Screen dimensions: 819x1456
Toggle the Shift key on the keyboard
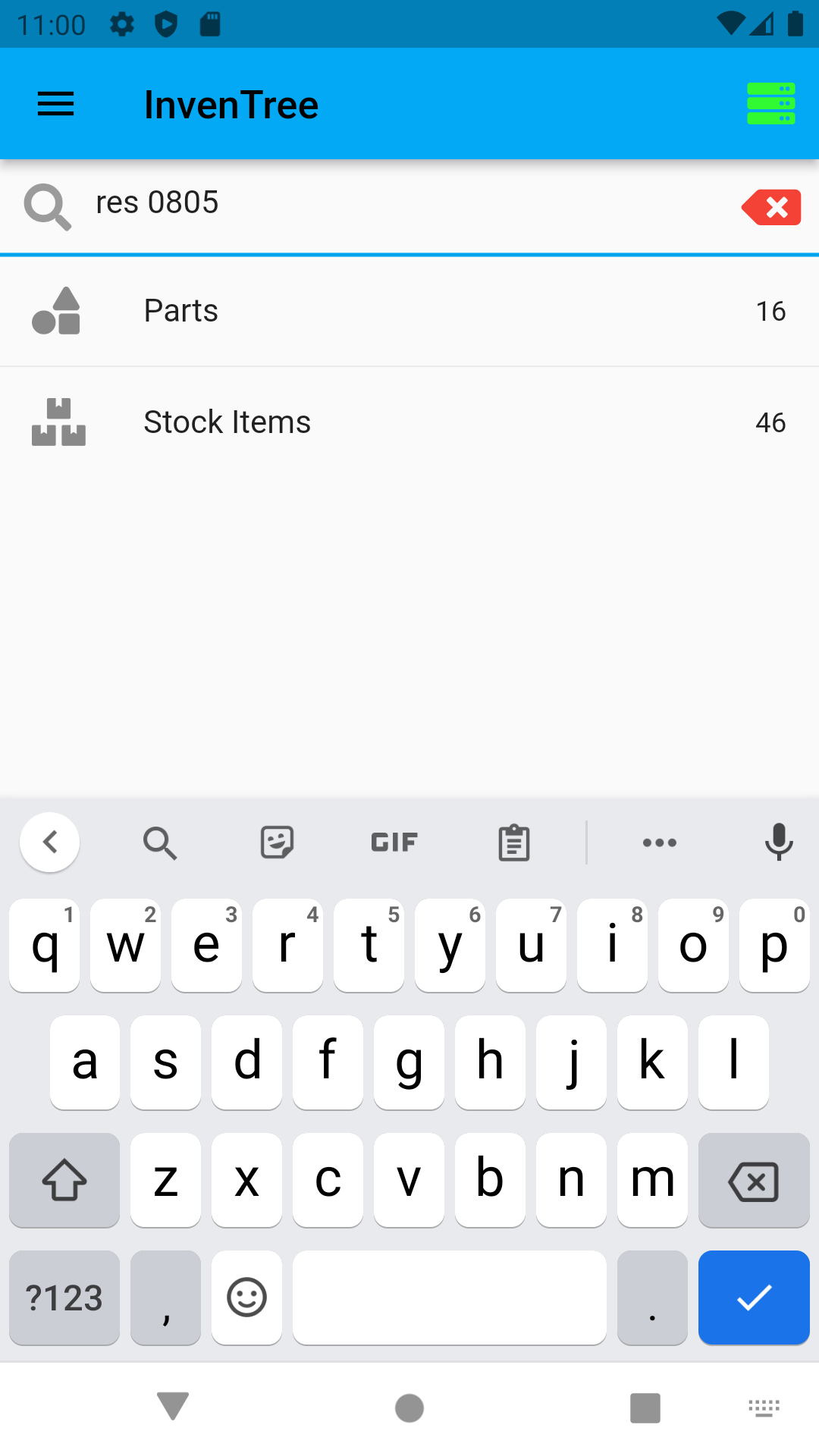64,1181
